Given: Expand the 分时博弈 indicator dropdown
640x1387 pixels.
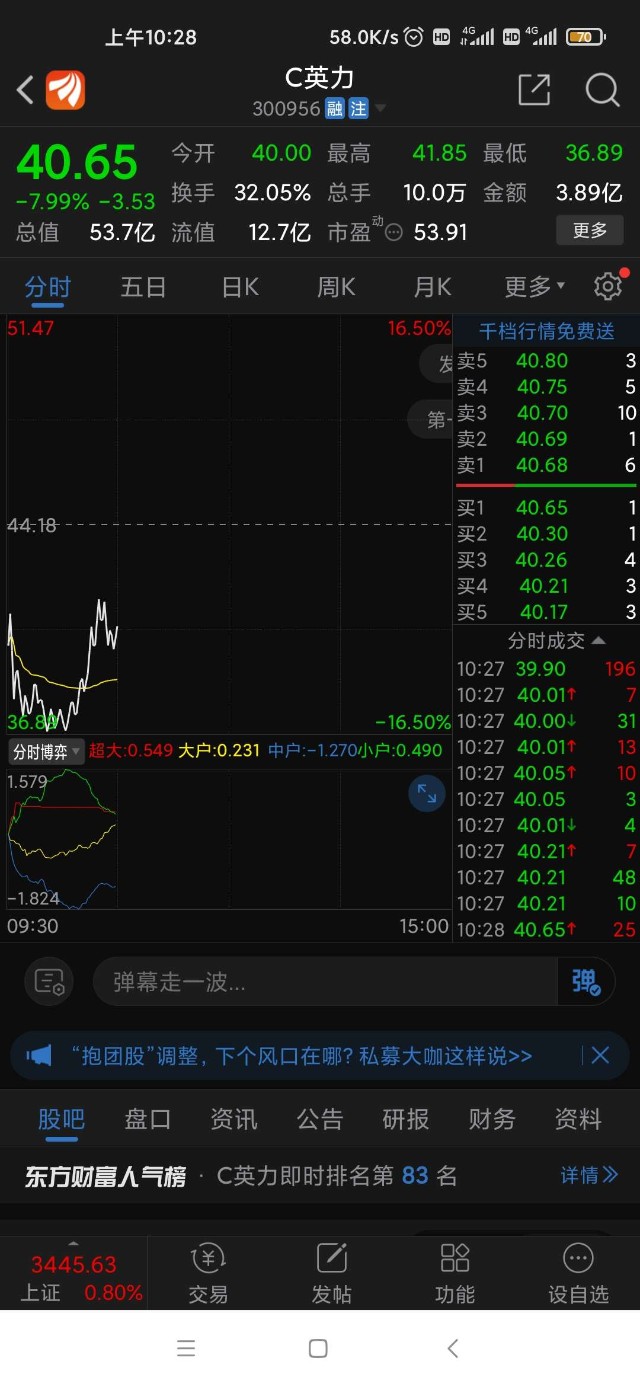Looking at the screenshot, I should tap(46, 752).
